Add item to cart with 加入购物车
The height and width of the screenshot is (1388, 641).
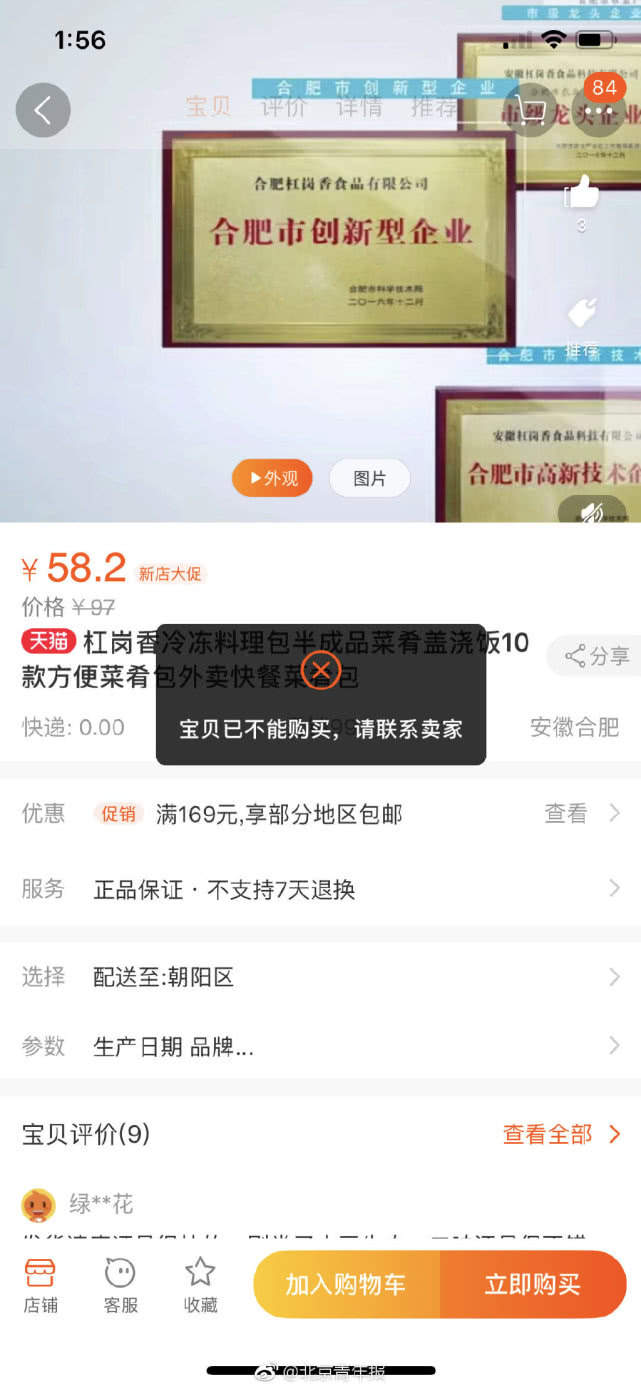[x=346, y=1284]
